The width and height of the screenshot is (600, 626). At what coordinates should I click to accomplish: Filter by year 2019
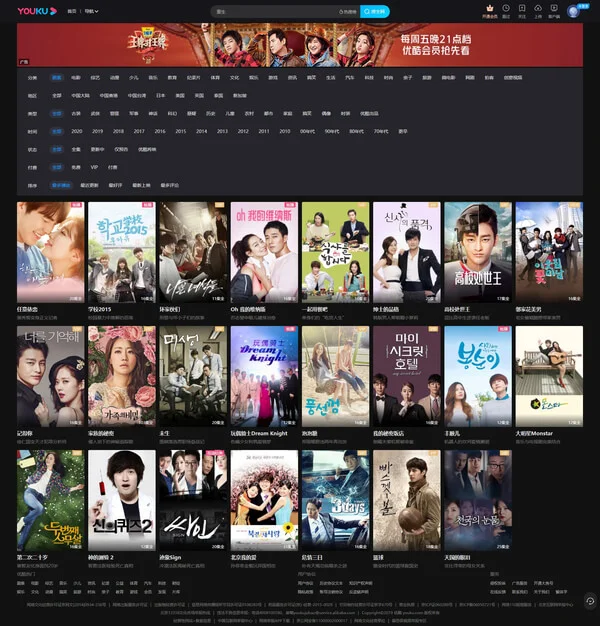click(x=98, y=130)
